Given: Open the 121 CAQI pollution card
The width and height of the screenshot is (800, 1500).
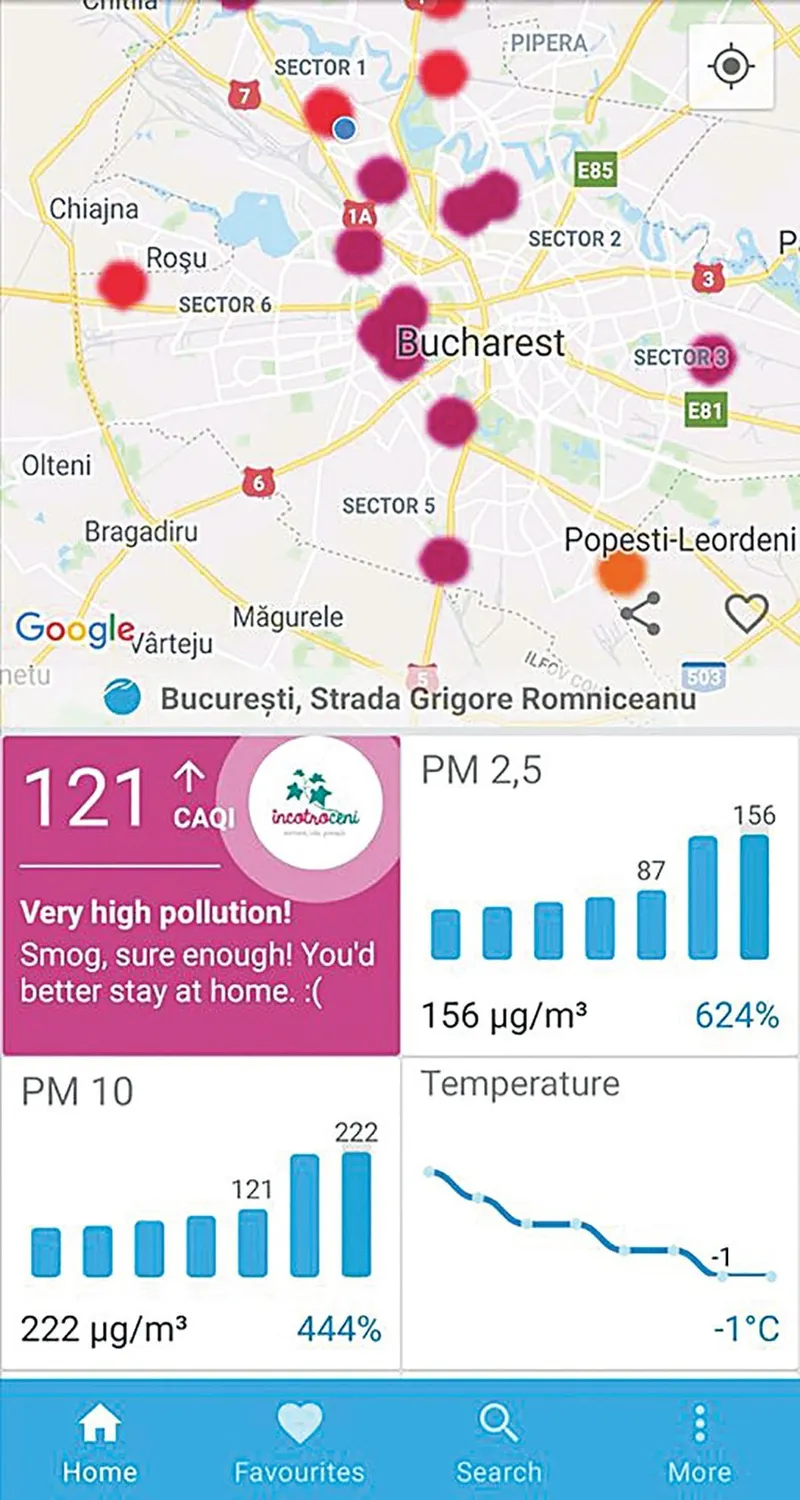Looking at the screenshot, I should 201,895.
